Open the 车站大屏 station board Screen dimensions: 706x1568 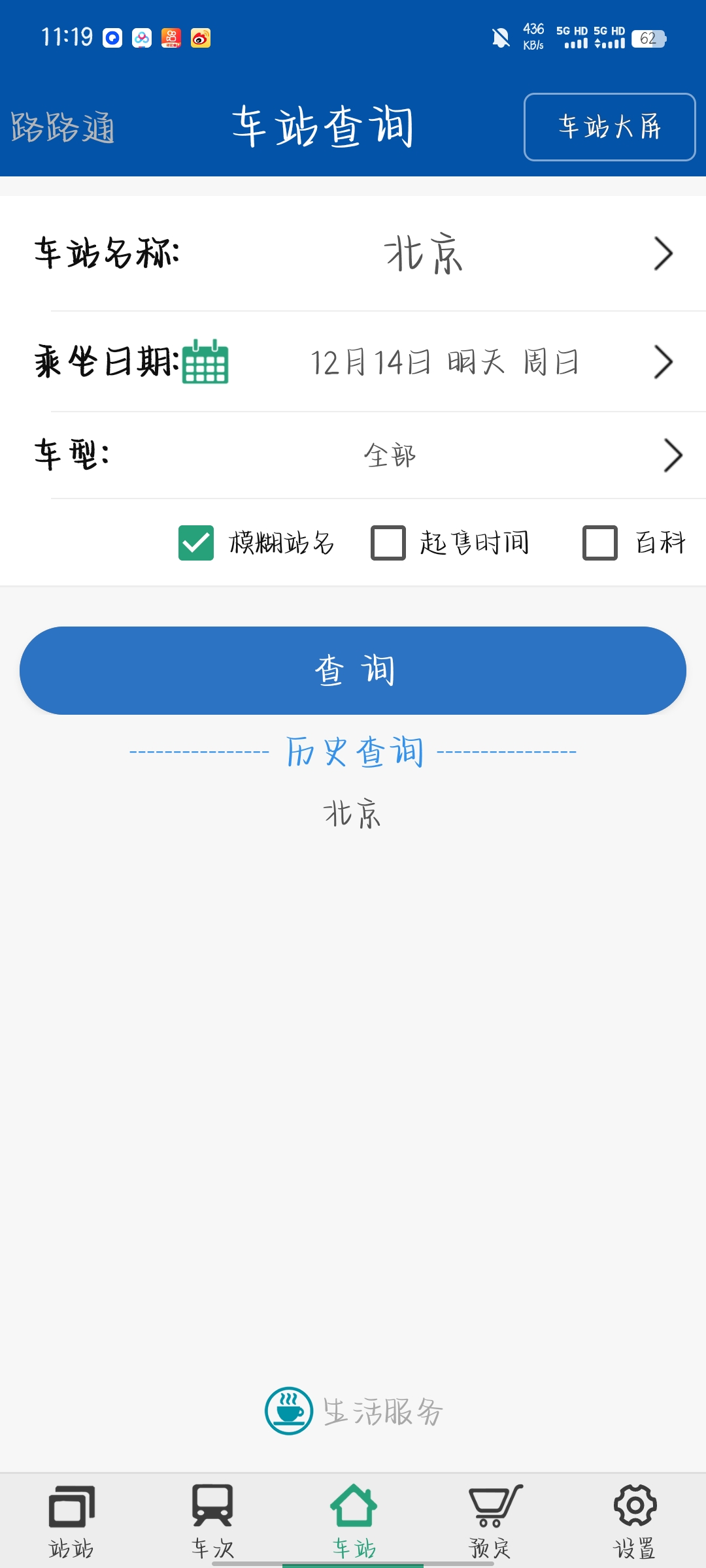(x=609, y=127)
